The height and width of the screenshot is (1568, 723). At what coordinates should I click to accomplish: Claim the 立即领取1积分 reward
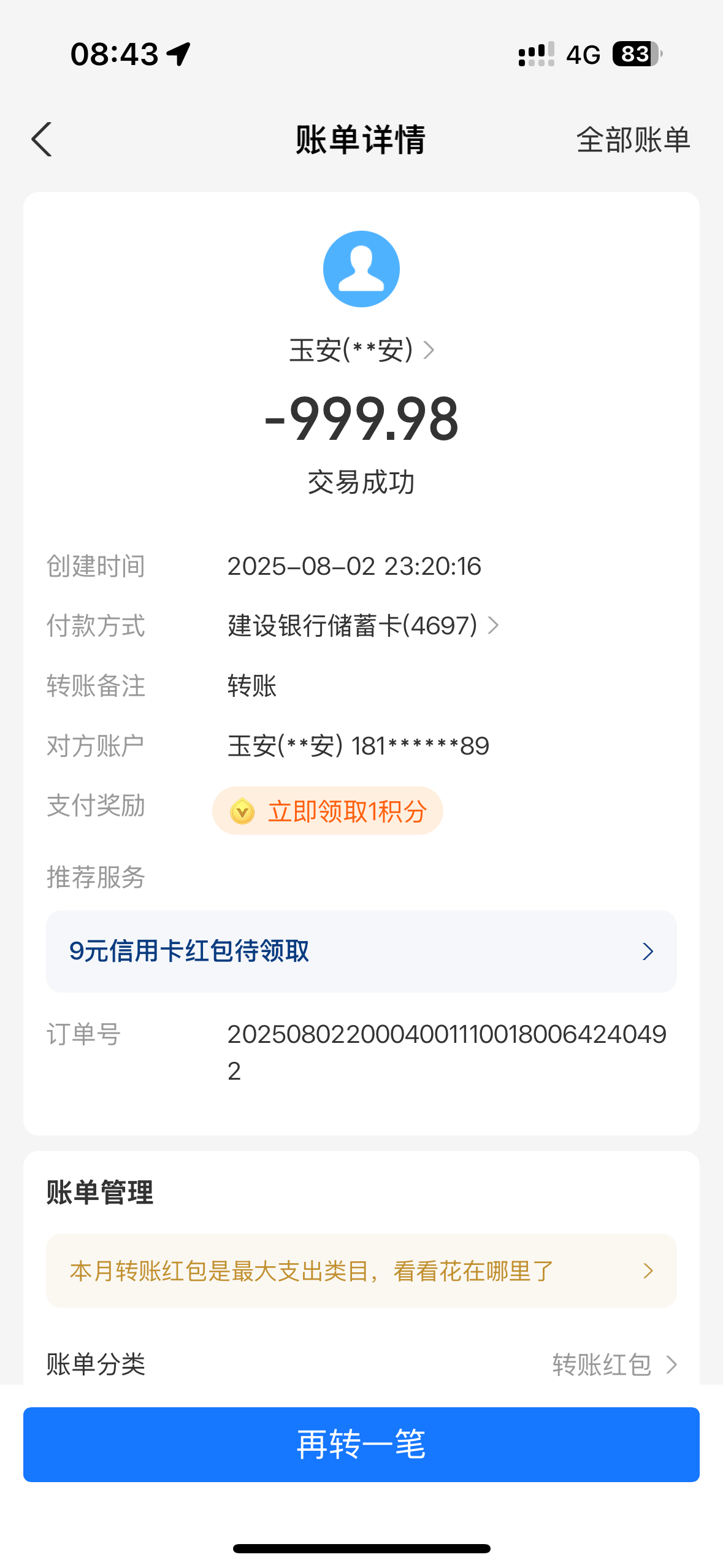(x=327, y=811)
